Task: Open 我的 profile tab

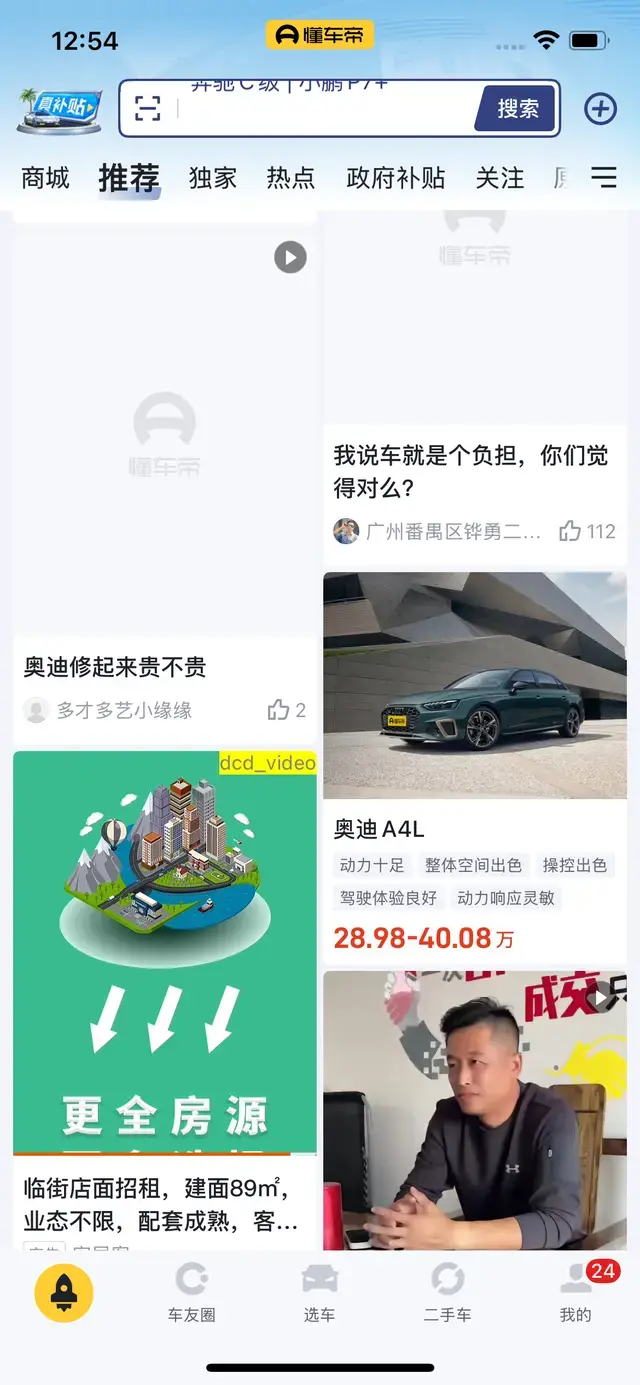Action: tap(576, 1293)
